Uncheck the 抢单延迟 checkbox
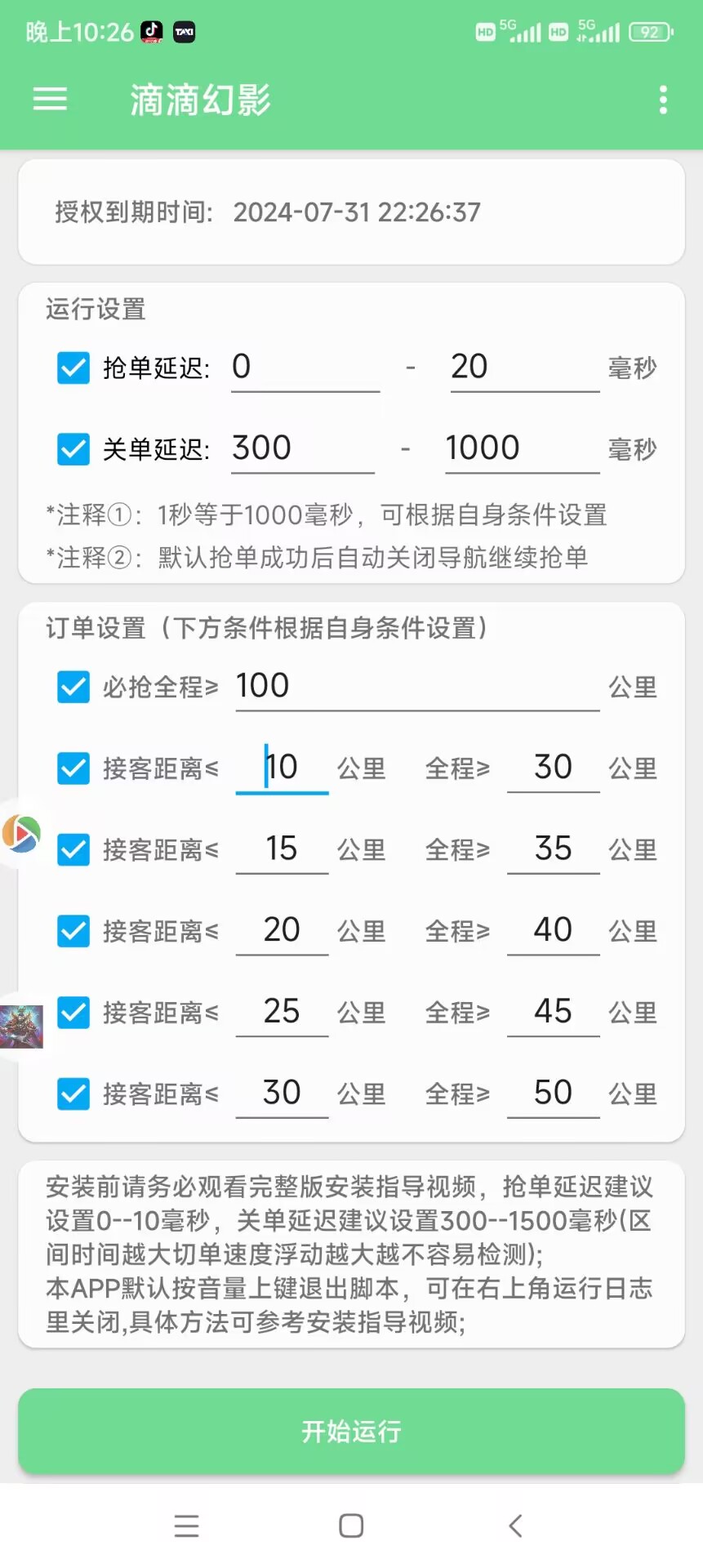The image size is (703, 1568). click(x=73, y=368)
